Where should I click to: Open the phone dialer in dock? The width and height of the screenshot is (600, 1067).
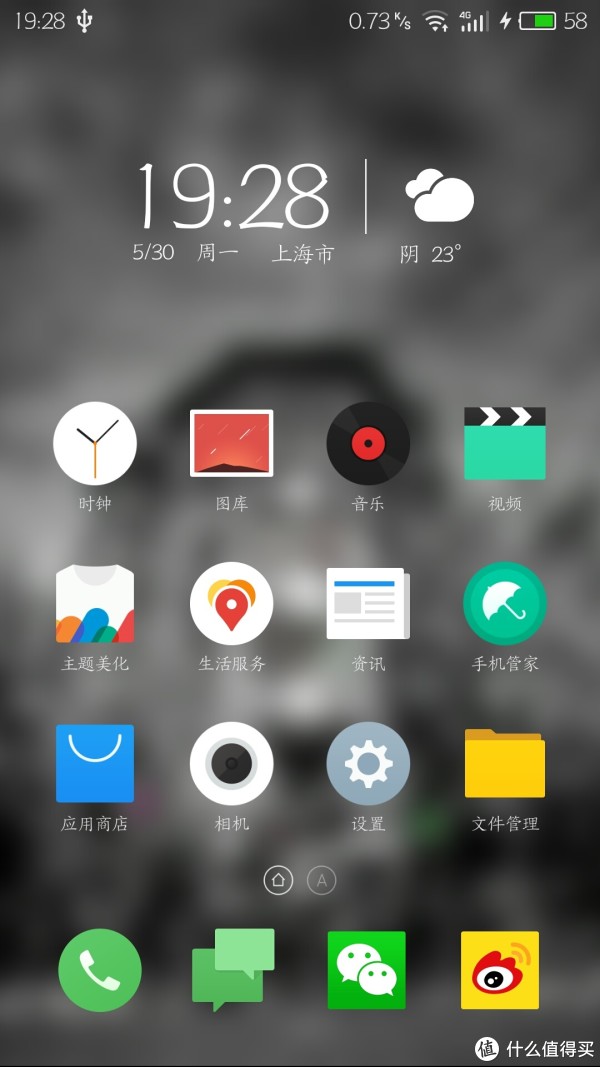point(100,970)
